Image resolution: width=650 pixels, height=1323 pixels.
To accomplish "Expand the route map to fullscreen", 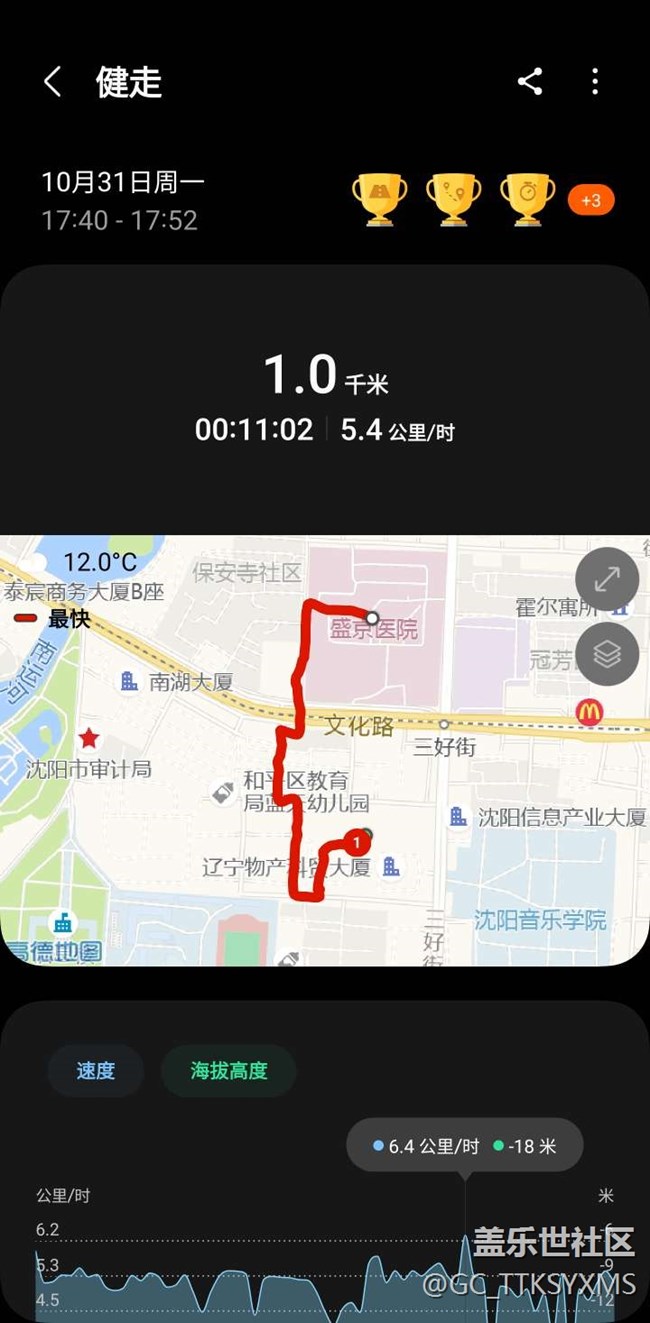I will point(607,579).
